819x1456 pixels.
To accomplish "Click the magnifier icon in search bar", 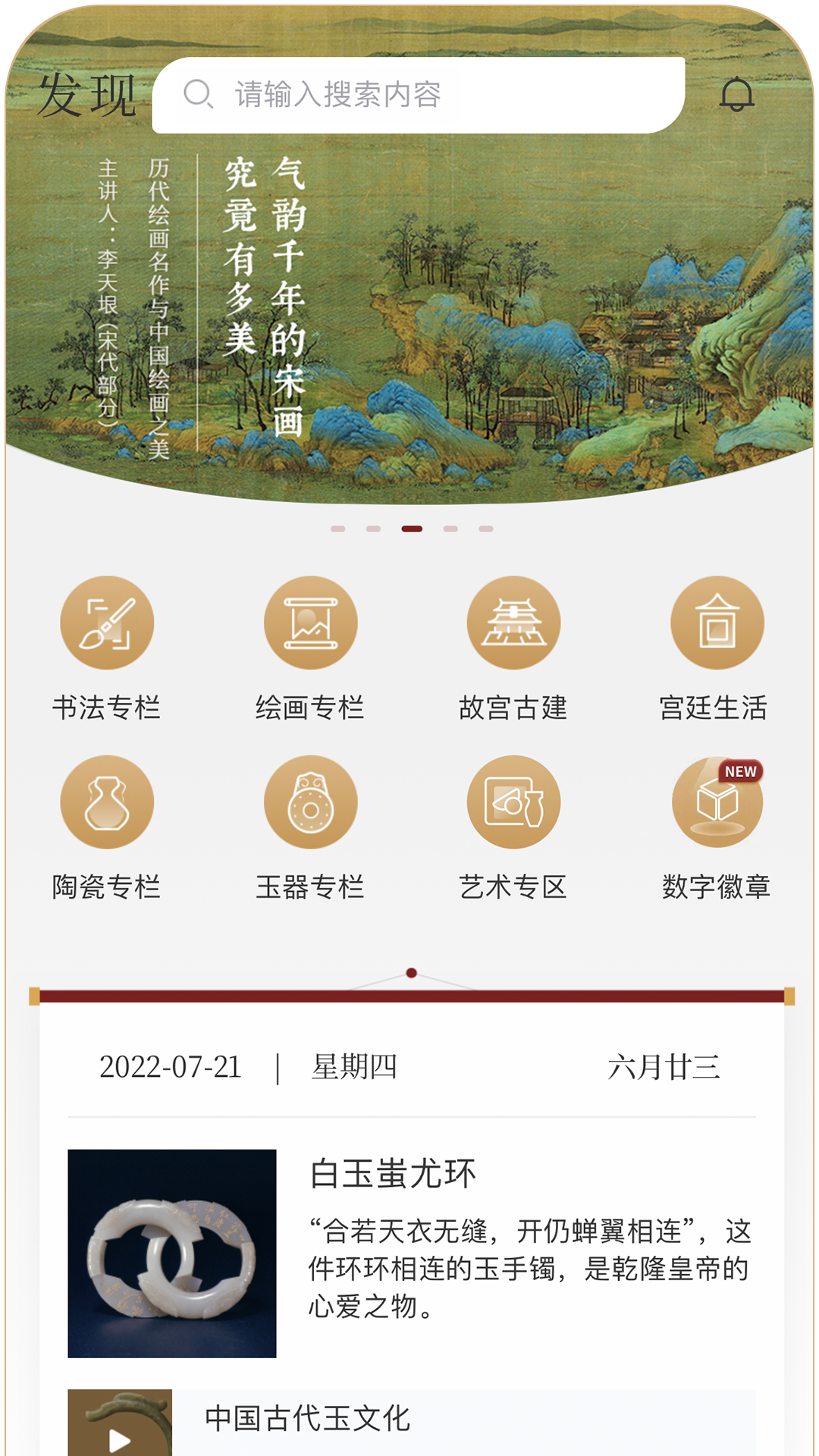I will (196, 93).
